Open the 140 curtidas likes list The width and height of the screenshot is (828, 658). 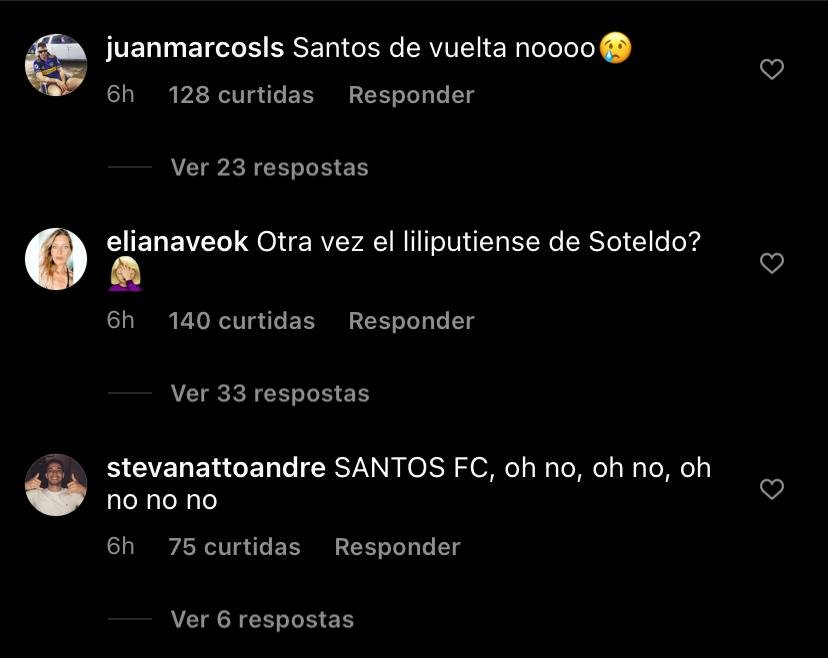(x=241, y=321)
